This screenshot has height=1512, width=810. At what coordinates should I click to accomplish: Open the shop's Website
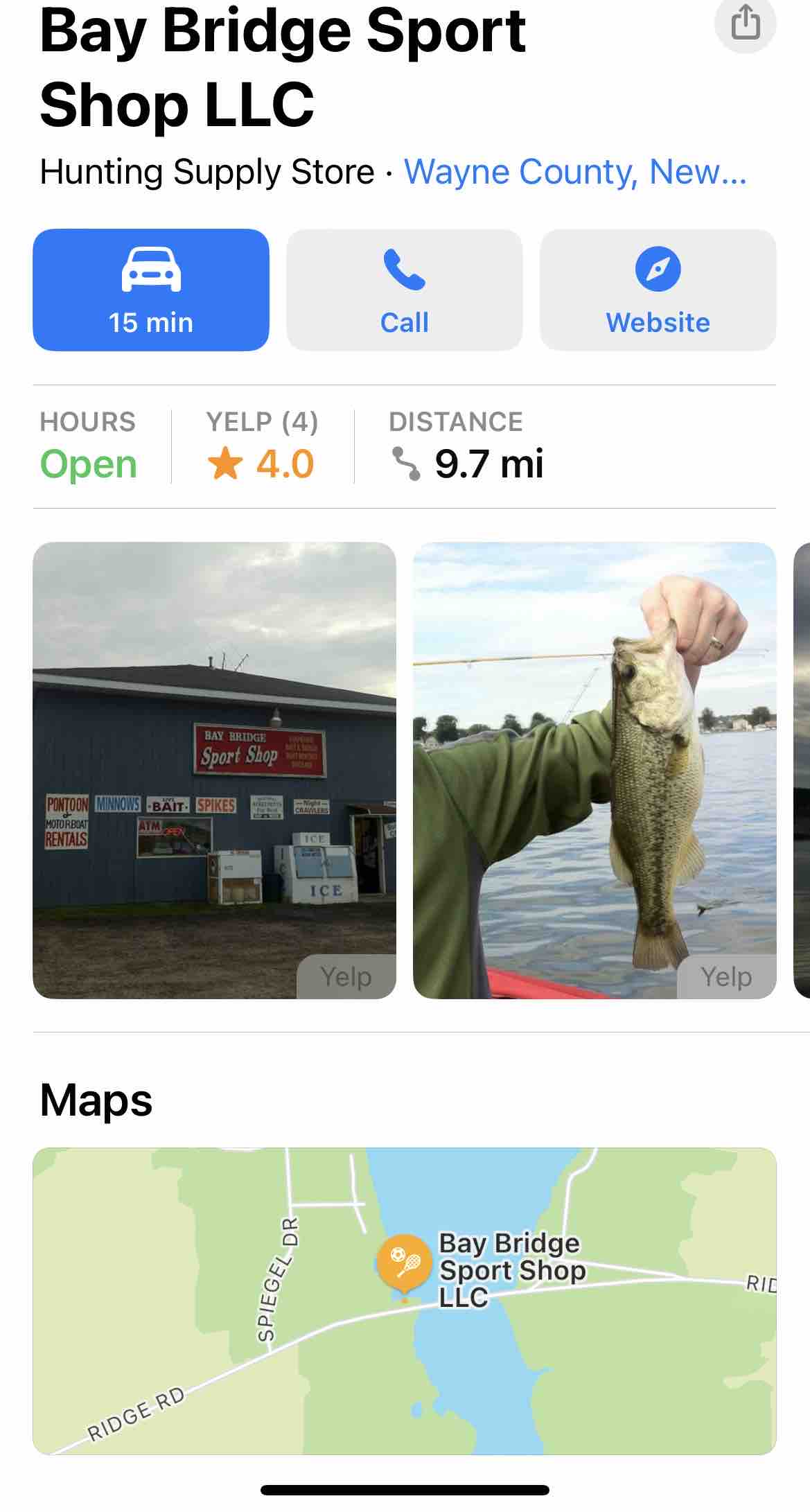[x=658, y=290]
